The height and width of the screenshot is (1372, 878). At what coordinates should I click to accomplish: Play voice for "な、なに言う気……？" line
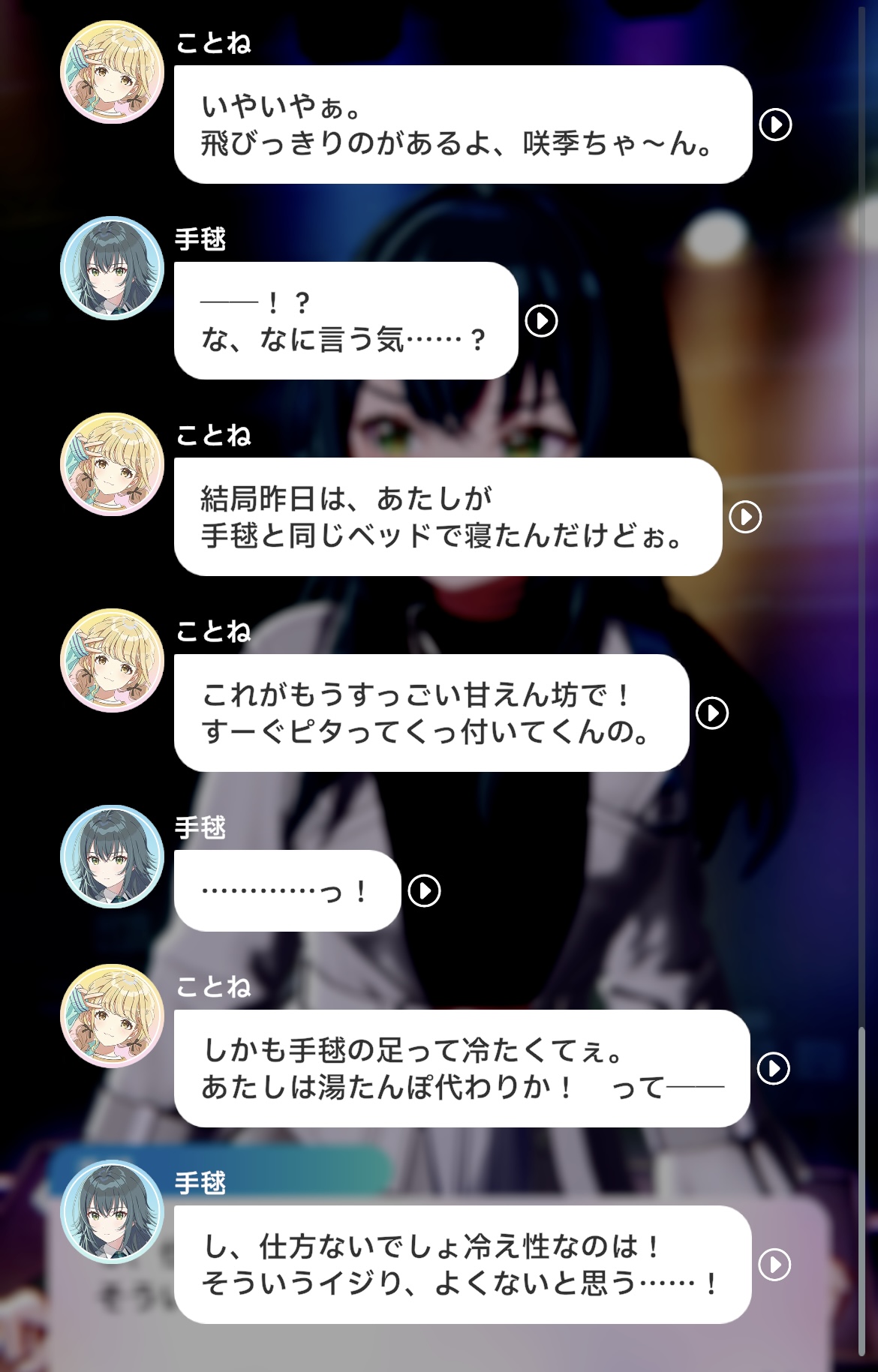pos(541,321)
